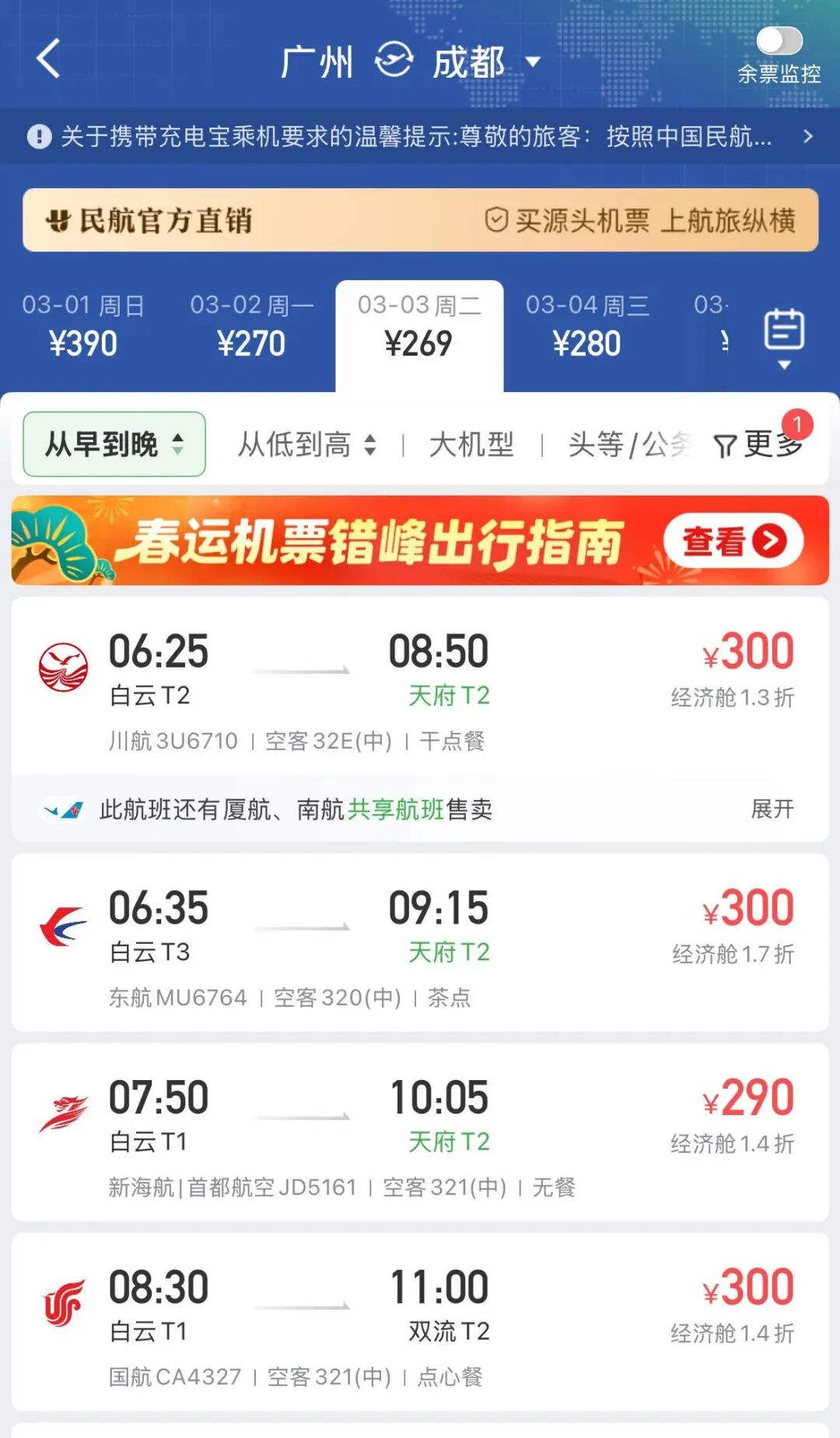Swap Guangzhou and Chengdu with round-trip icon
The width and height of the screenshot is (840, 1438).
[394, 61]
